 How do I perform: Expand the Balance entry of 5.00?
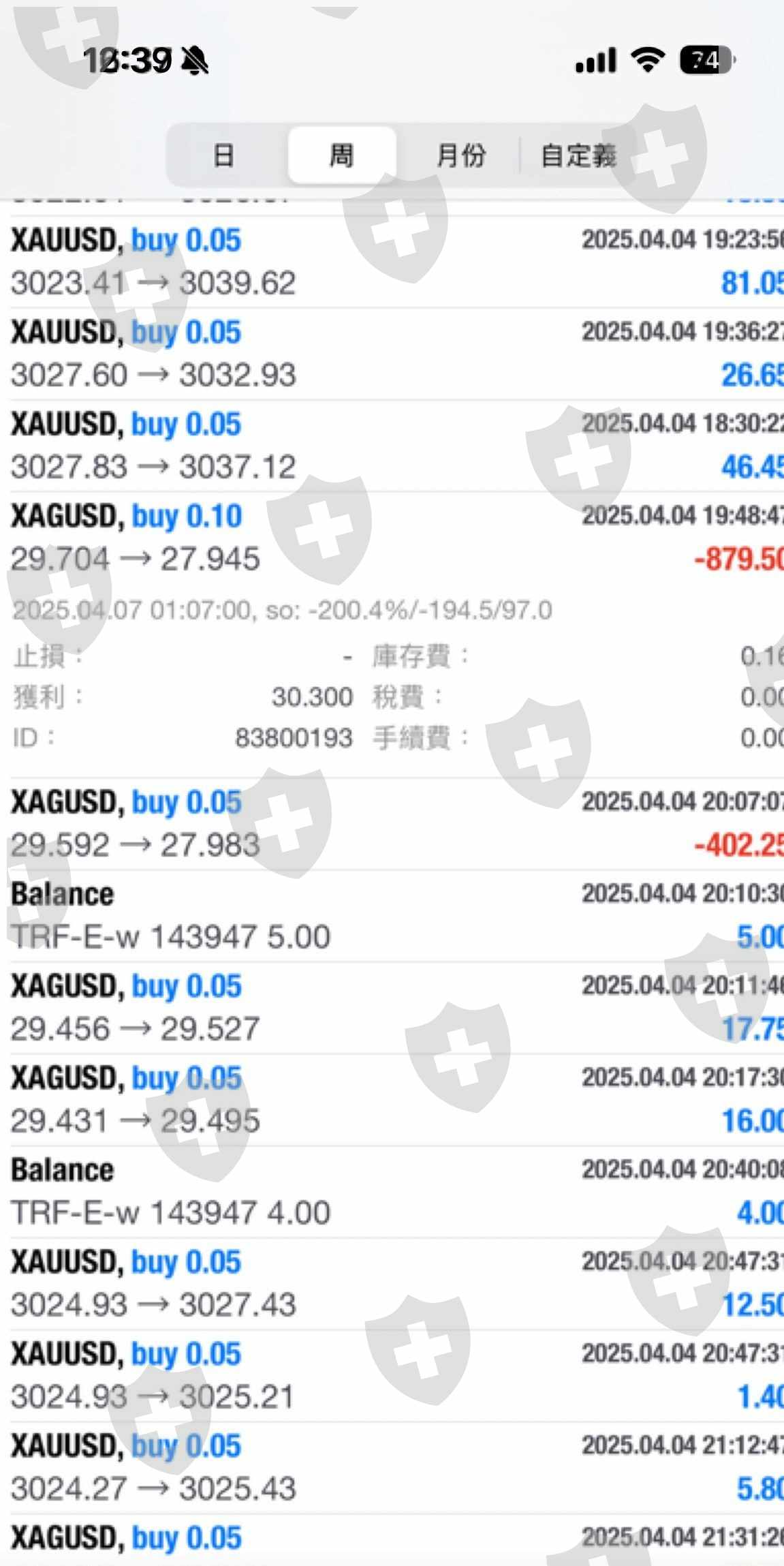click(392, 916)
